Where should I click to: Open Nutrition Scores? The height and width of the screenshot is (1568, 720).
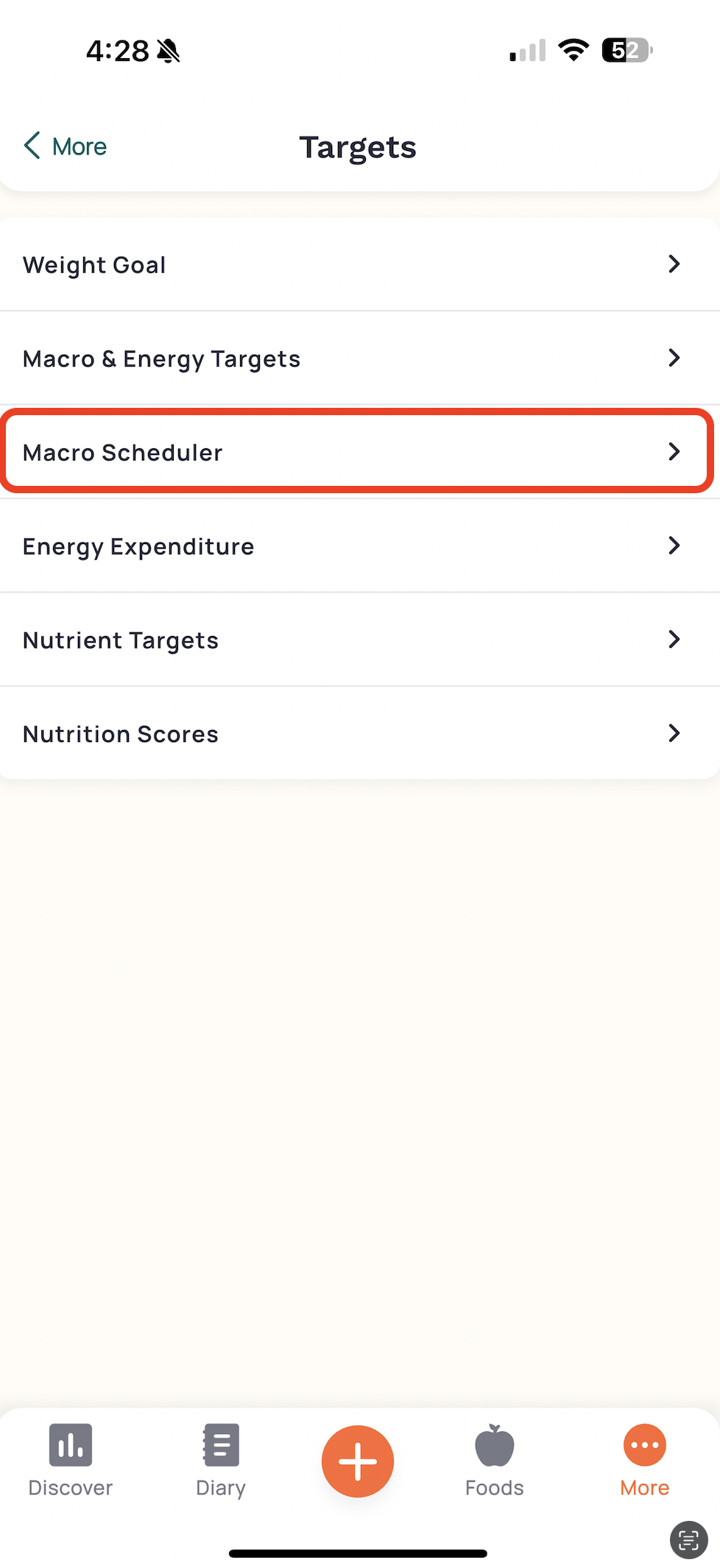(360, 733)
